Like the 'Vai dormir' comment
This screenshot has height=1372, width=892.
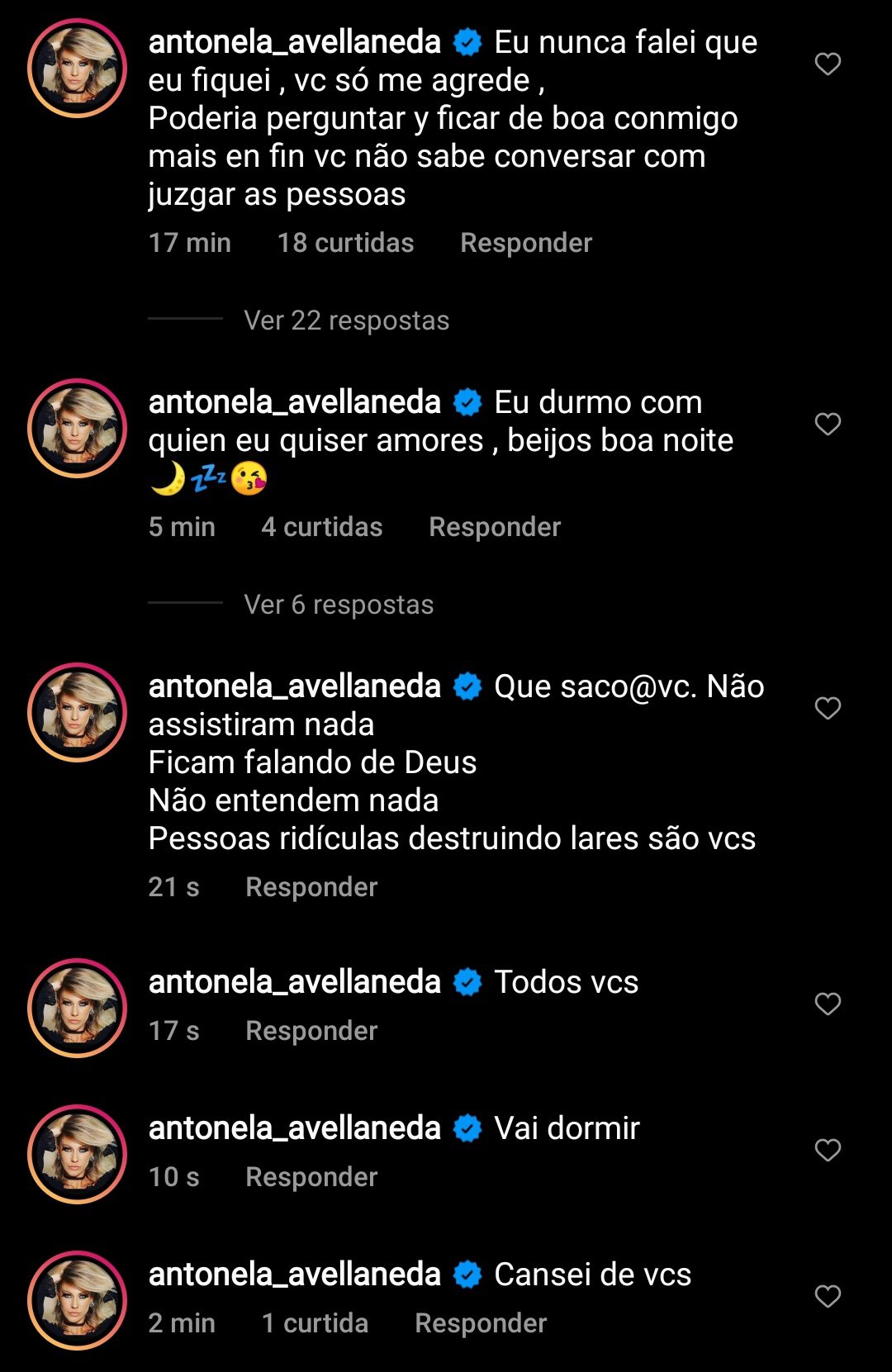click(x=828, y=1151)
